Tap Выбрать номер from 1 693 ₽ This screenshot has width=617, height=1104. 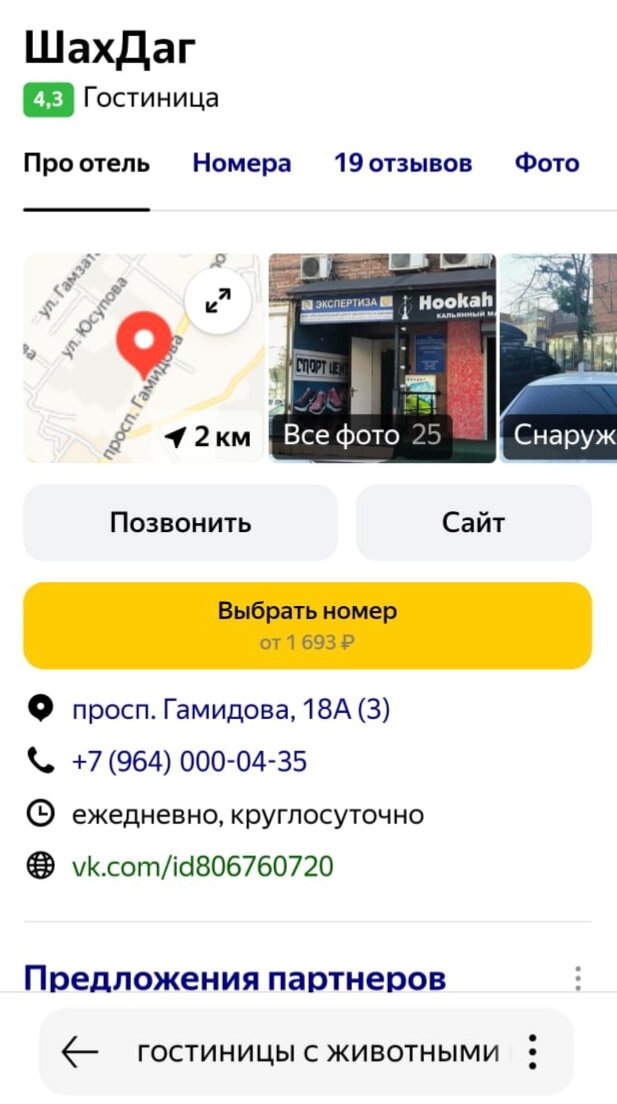[x=307, y=625]
